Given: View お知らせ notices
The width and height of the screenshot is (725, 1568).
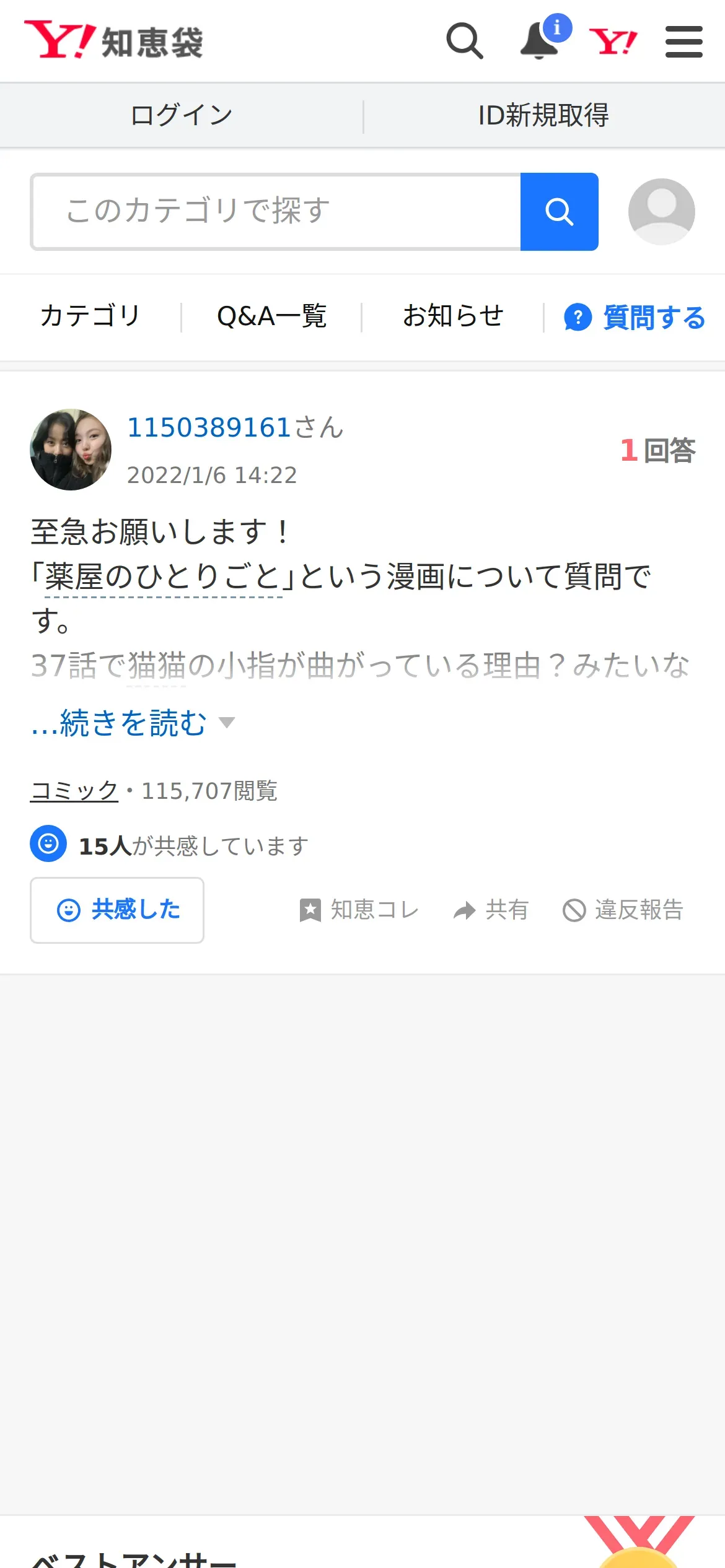Looking at the screenshot, I should (453, 316).
